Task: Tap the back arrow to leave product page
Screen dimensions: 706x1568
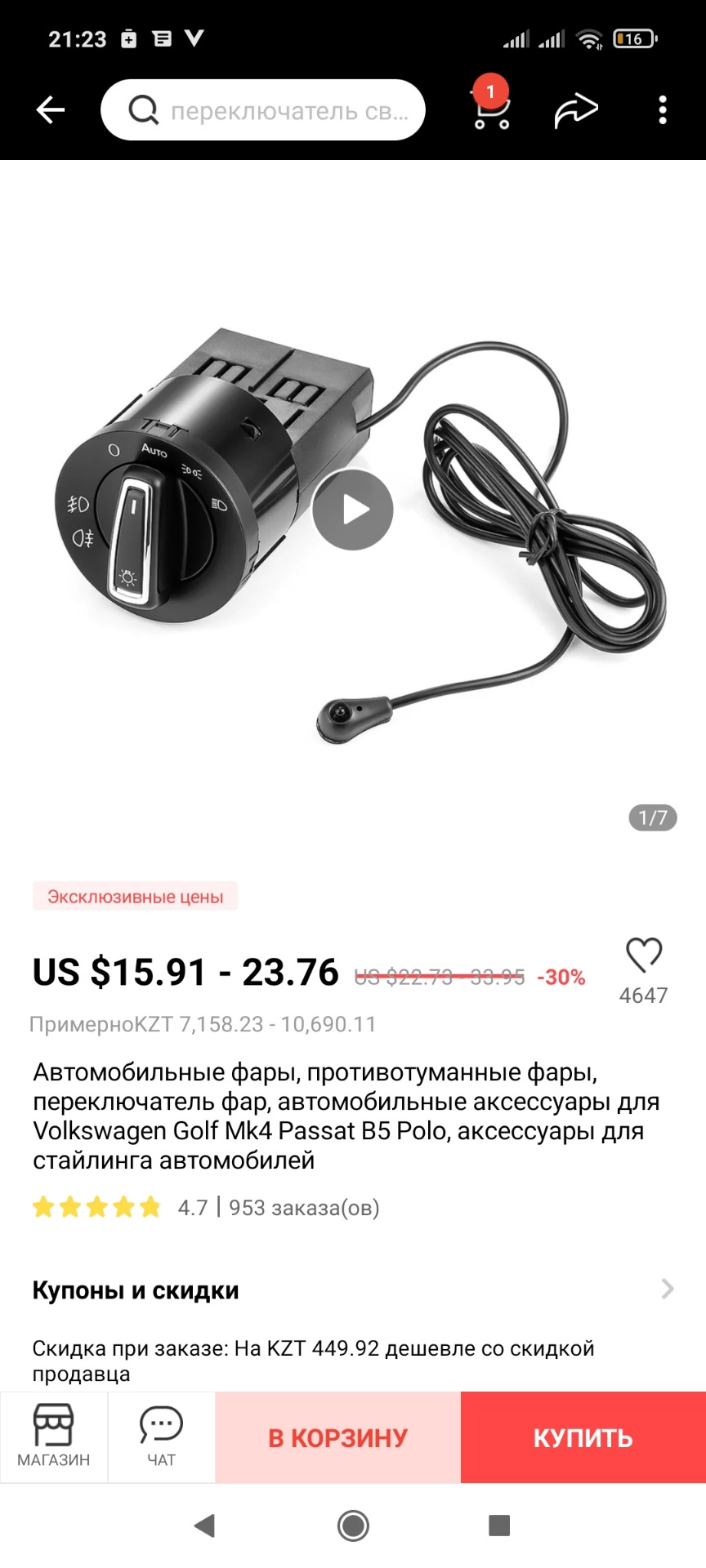Action: pyautogui.click(x=49, y=109)
